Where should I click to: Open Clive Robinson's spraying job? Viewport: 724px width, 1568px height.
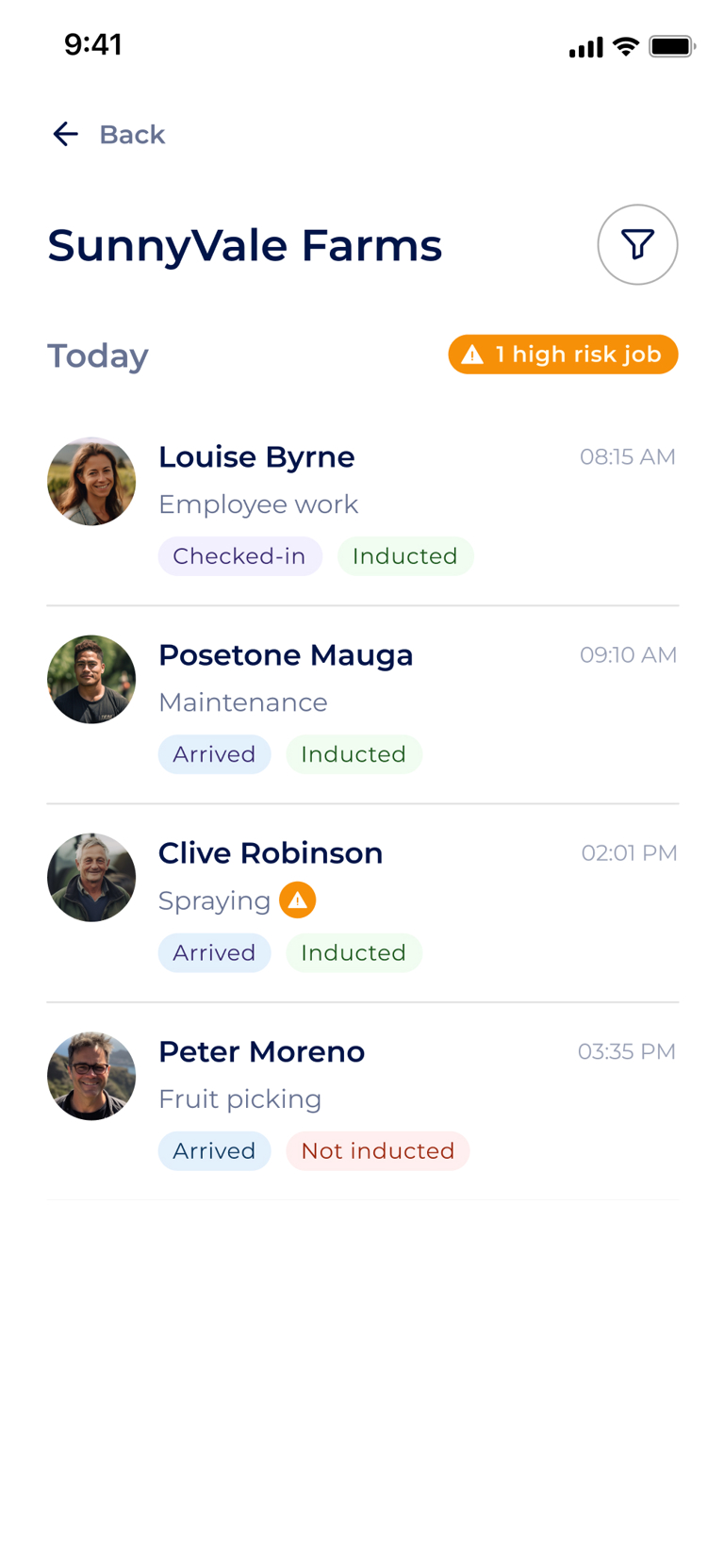point(362,901)
